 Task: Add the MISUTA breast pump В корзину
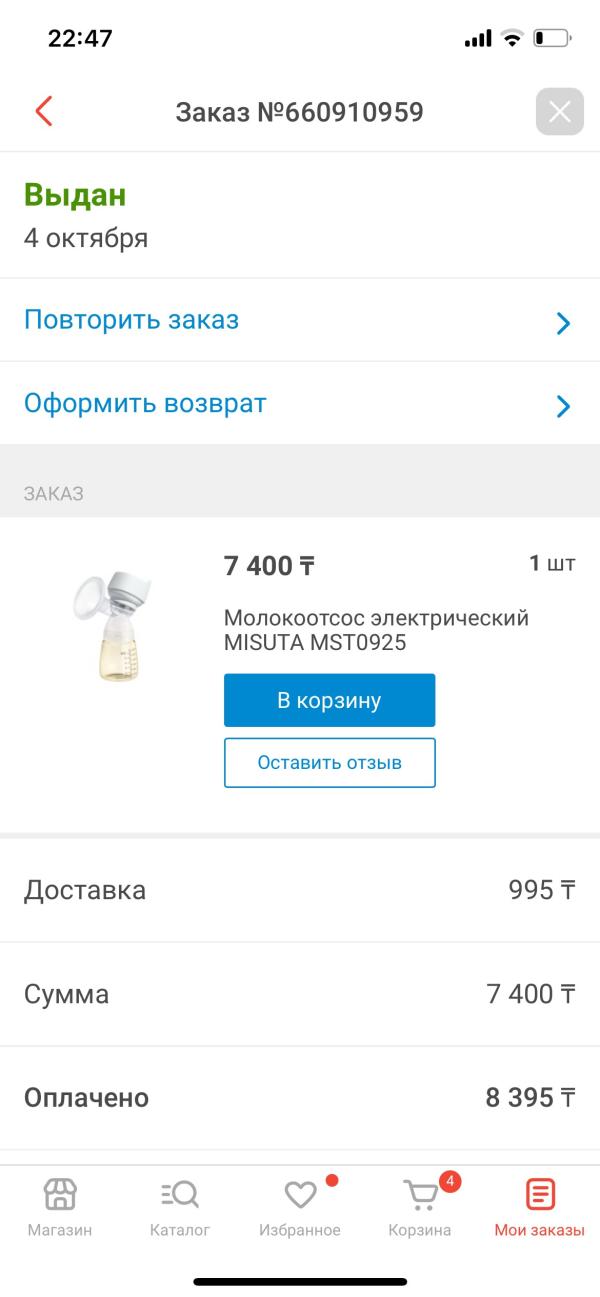click(329, 700)
